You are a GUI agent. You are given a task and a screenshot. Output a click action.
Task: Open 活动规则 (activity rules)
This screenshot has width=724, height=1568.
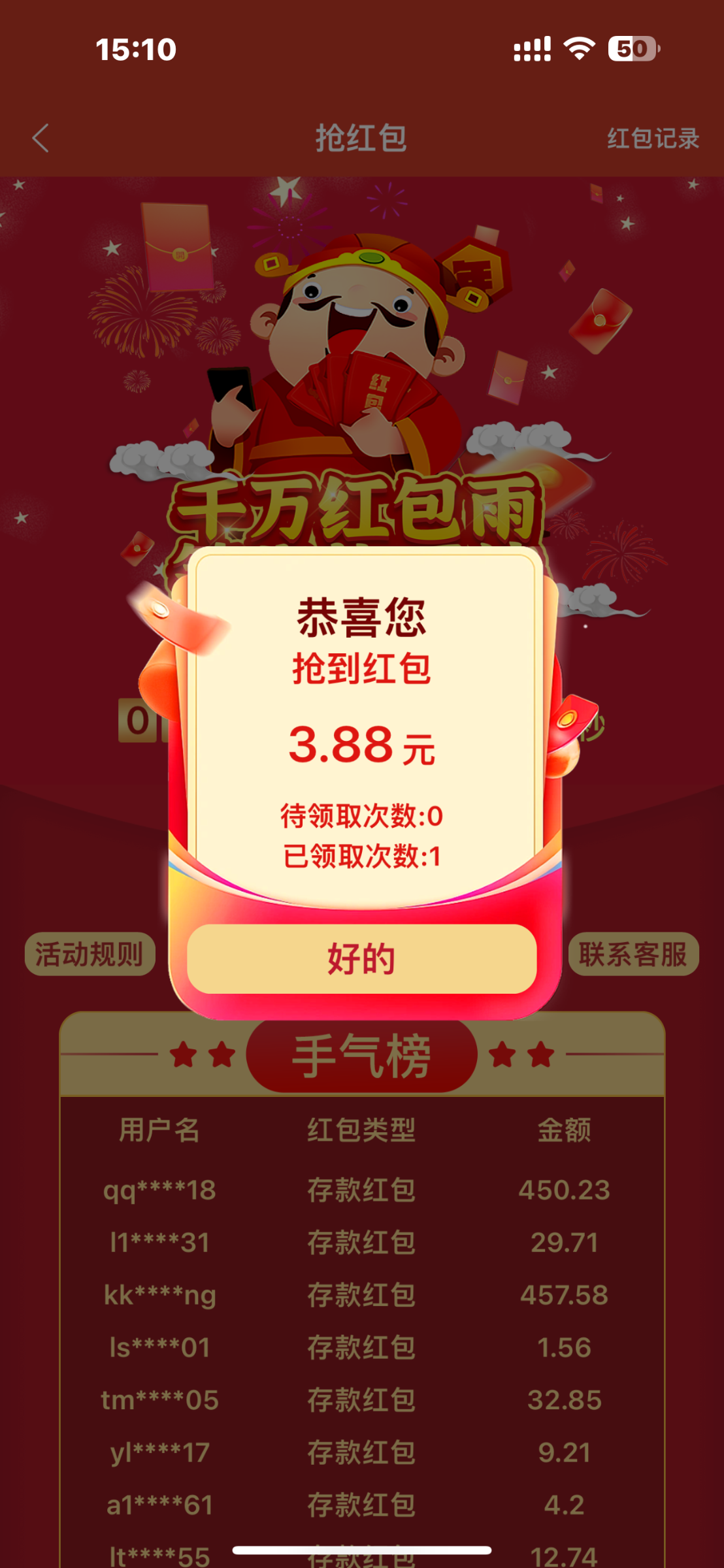90,955
